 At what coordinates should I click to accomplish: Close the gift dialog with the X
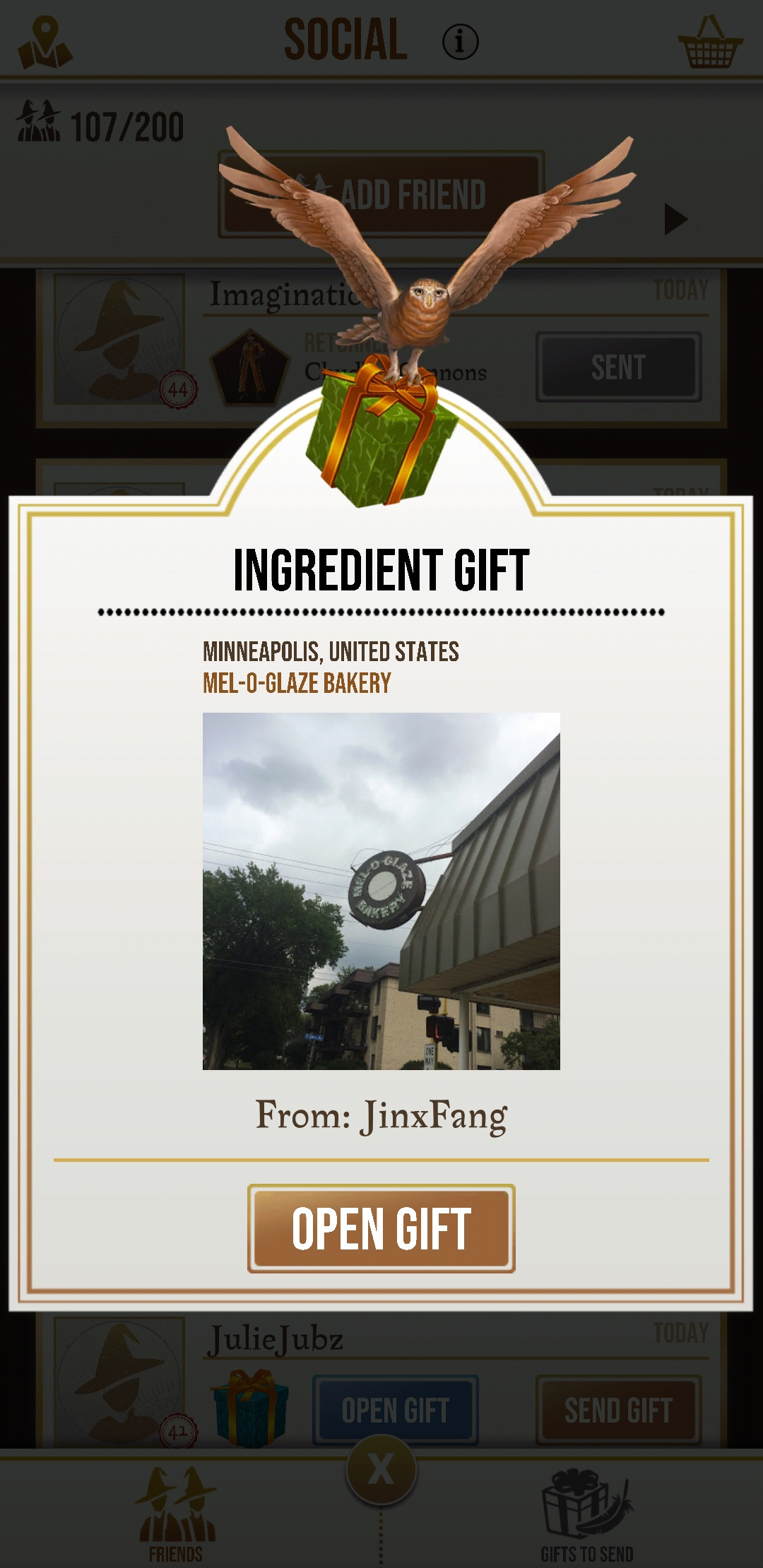[381, 1469]
